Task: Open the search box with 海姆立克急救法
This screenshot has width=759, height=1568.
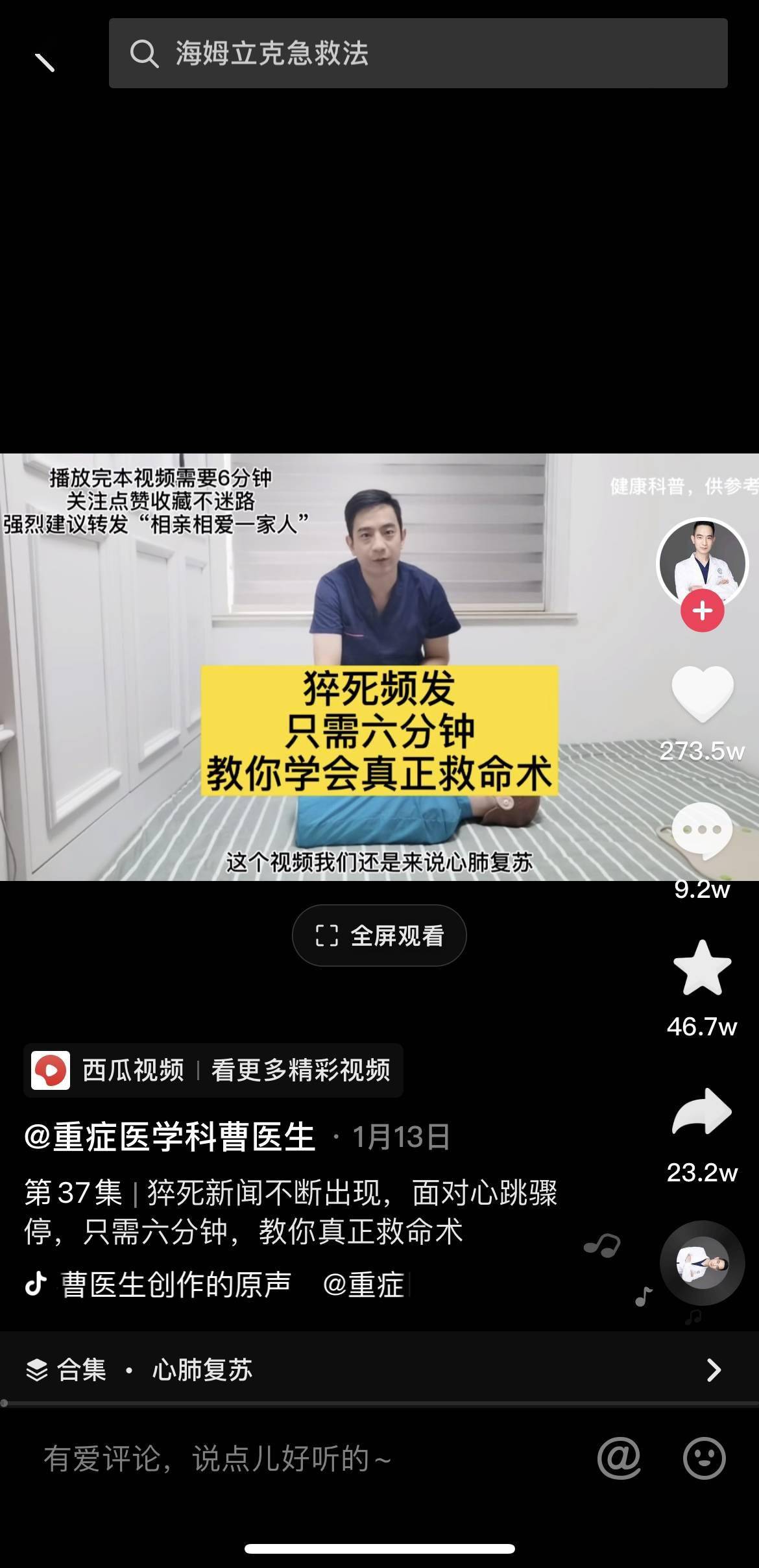Action: tap(418, 53)
